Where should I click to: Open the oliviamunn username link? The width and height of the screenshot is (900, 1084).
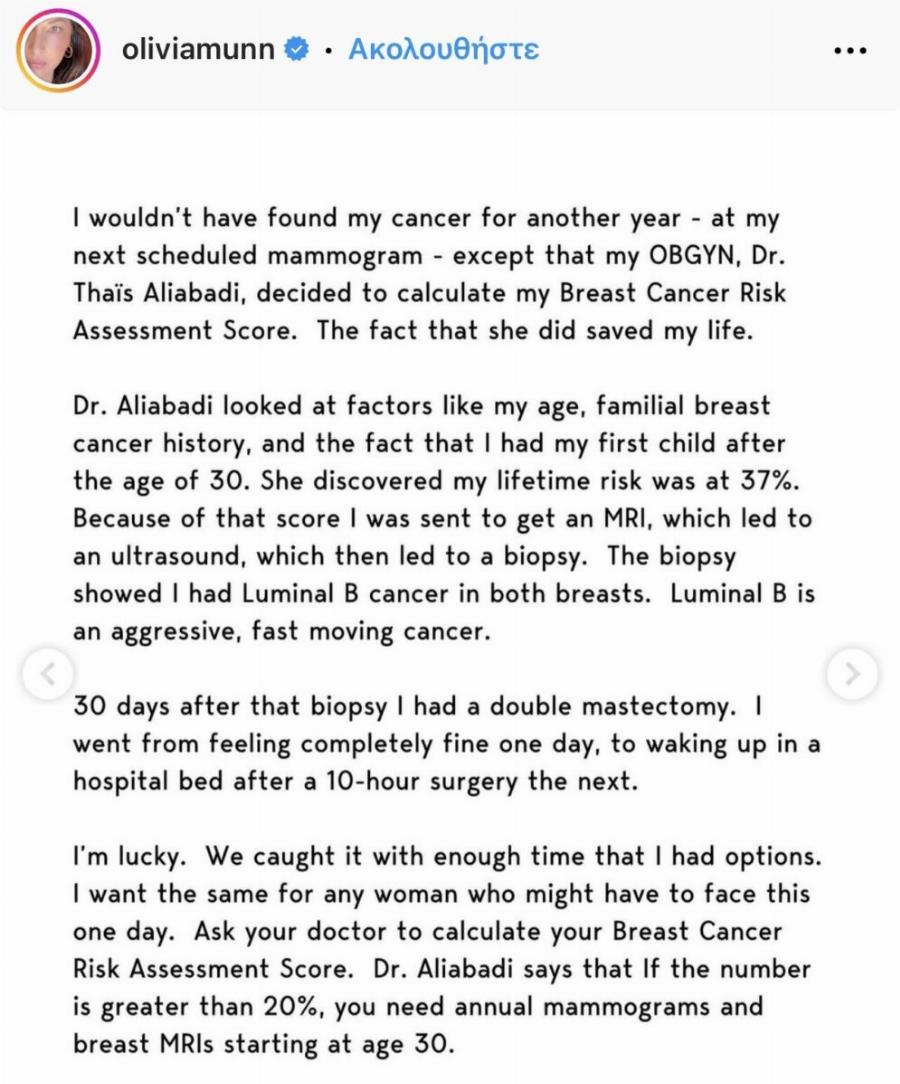(199, 49)
